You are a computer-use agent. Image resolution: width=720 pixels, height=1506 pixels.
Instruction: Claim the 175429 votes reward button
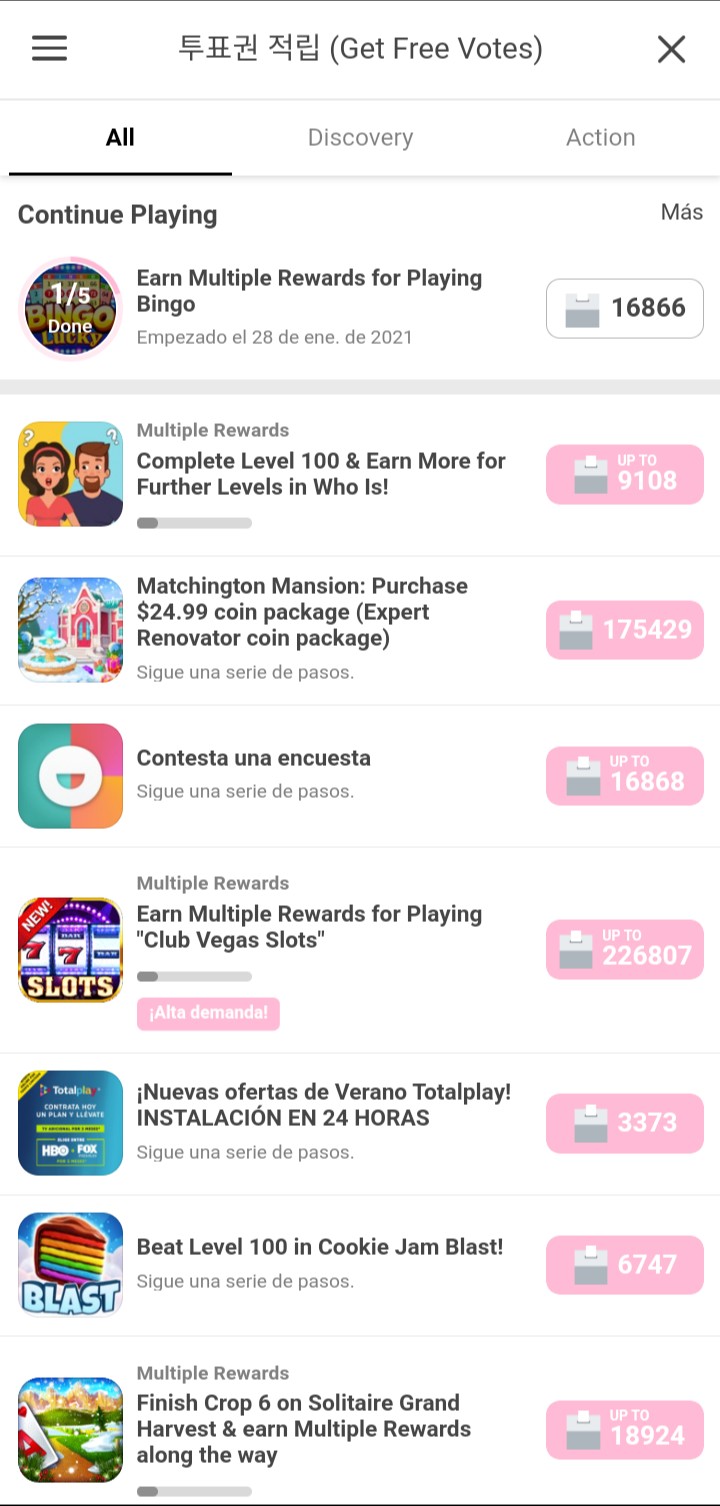click(624, 630)
